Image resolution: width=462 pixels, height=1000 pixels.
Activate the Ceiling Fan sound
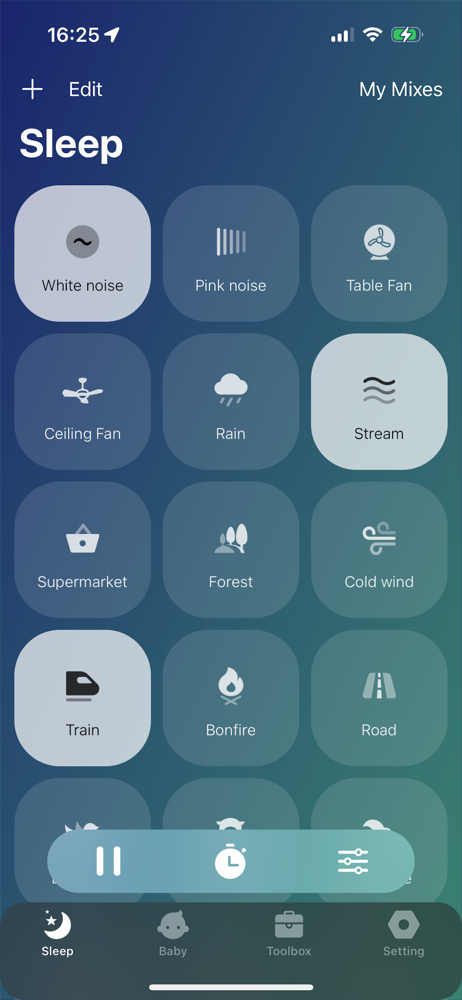(83, 401)
